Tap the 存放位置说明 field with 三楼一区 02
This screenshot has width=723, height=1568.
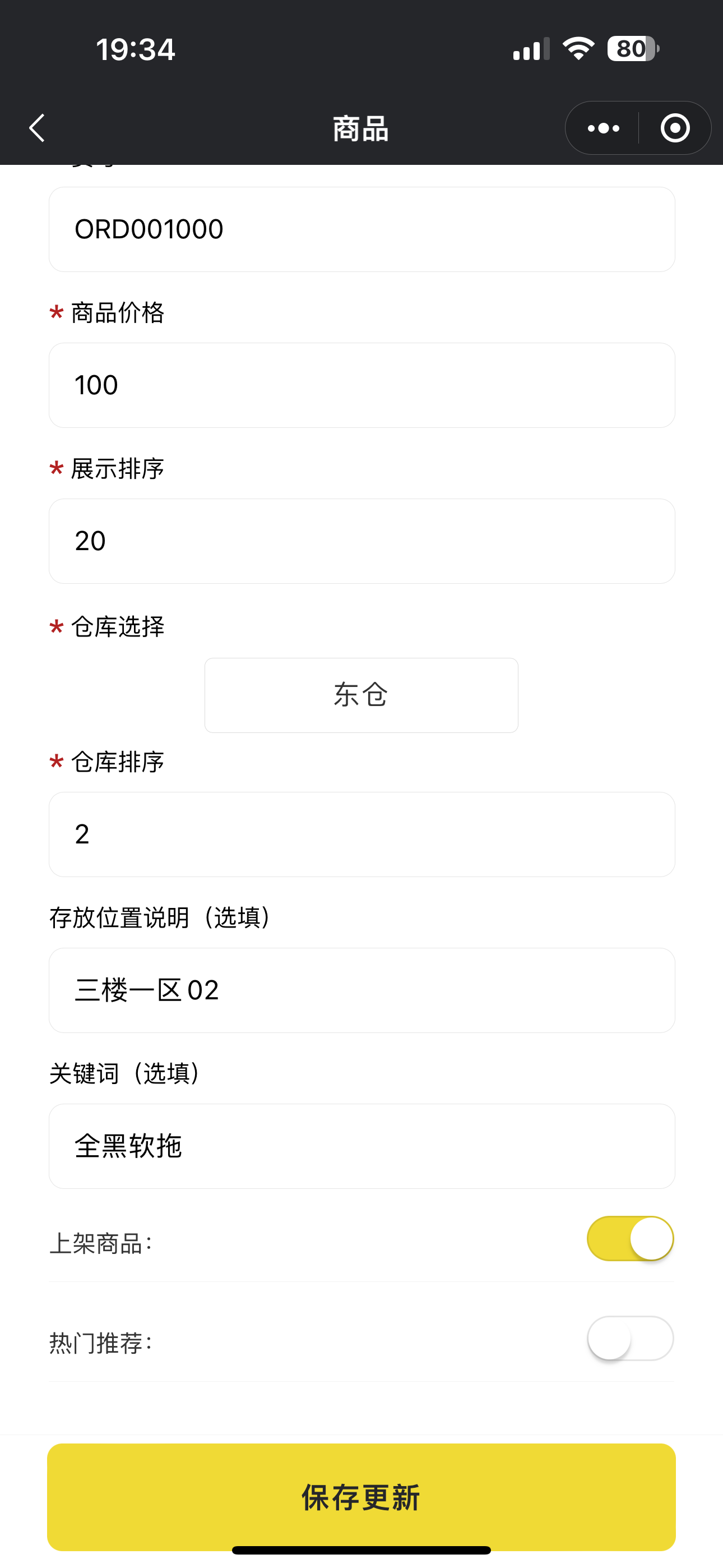point(361,990)
